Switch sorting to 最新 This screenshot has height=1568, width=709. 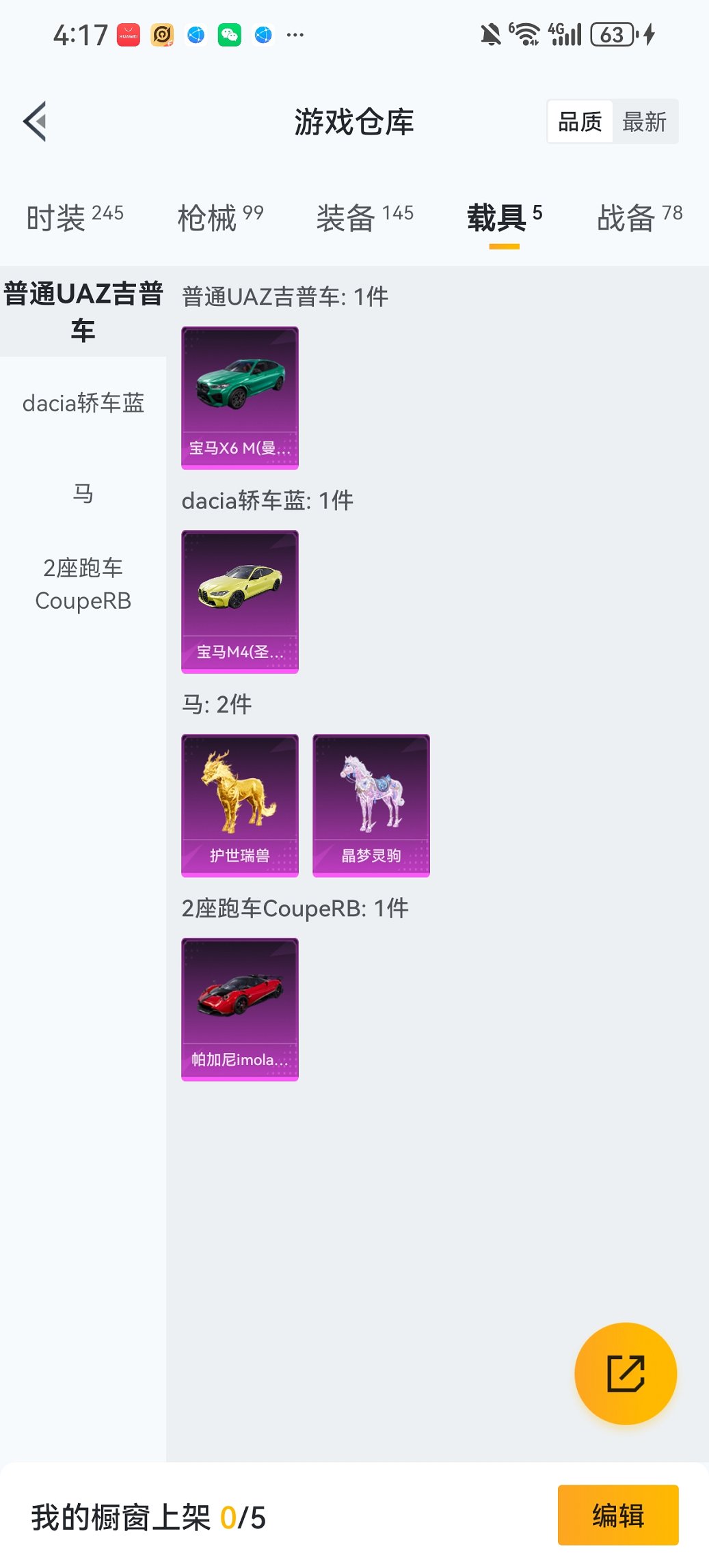pyautogui.click(x=645, y=121)
